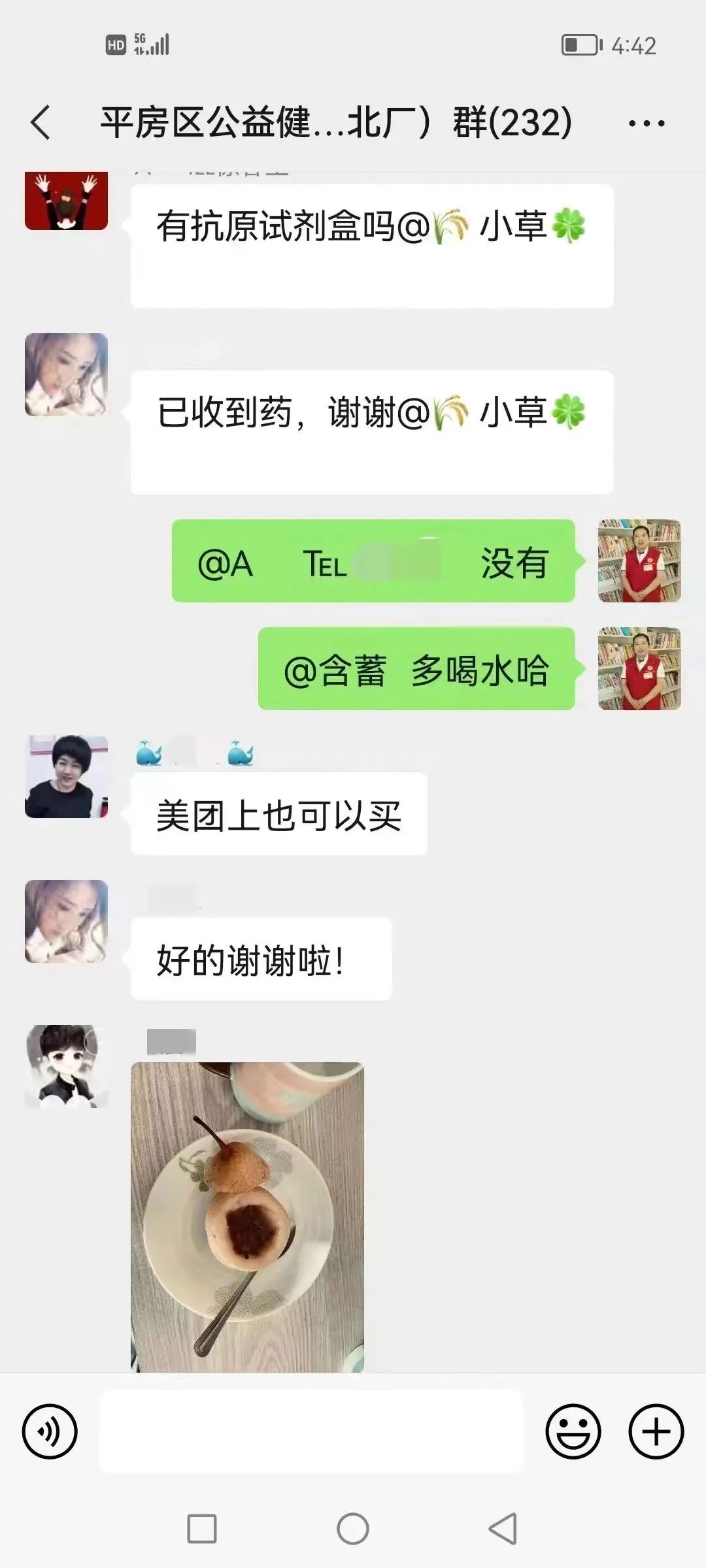Switch to voice message input
The width and height of the screenshot is (706, 1568).
[x=50, y=1431]
